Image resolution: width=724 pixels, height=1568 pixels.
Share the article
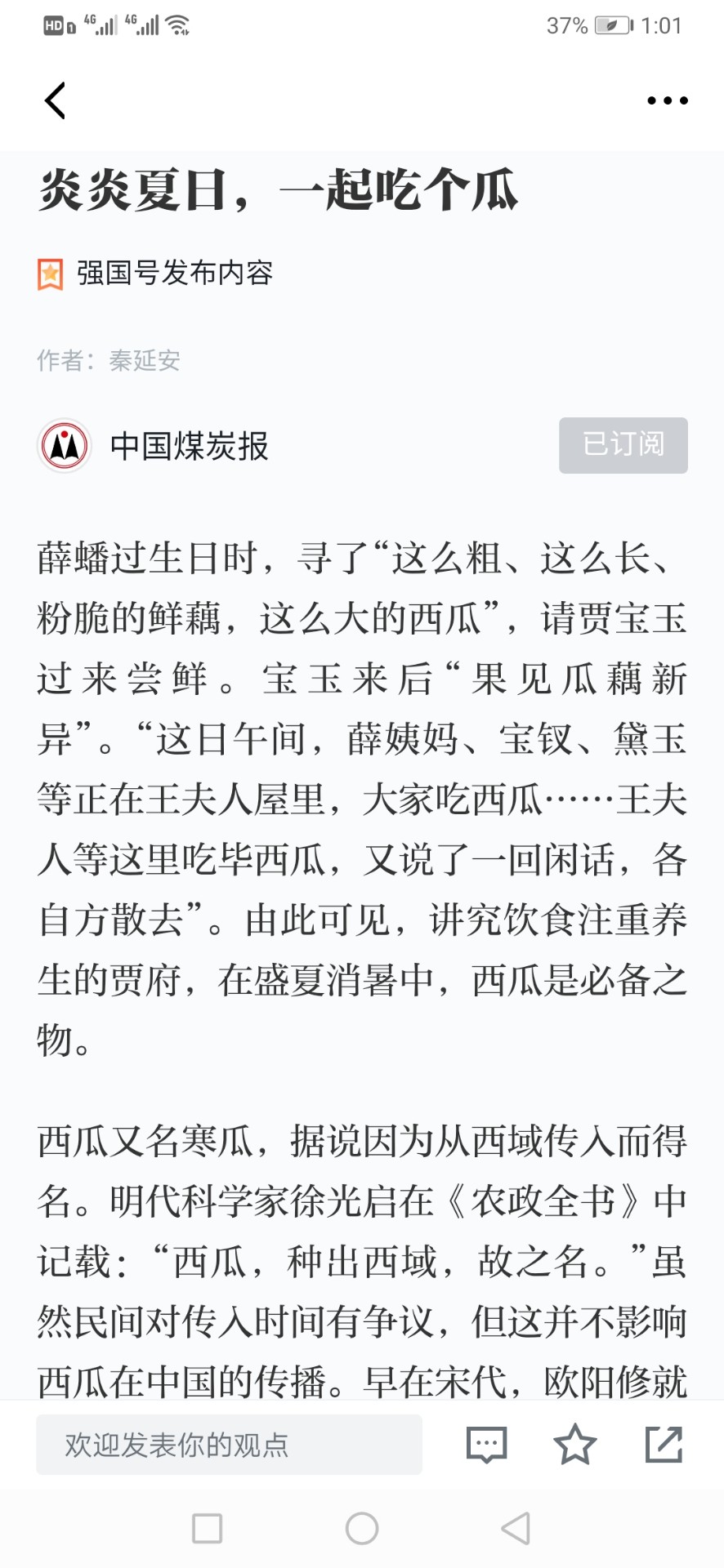tap(664, 1444)
